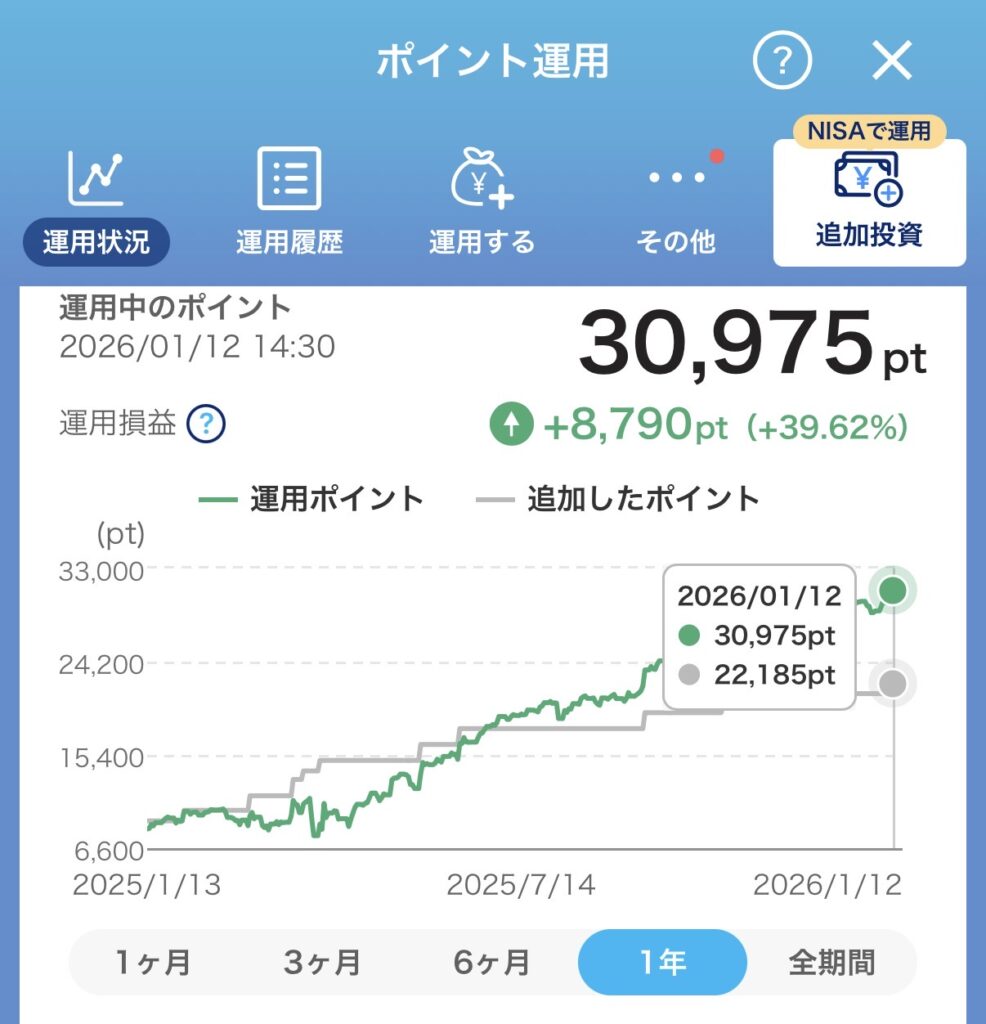This screenshot has width=986, height=1024.
Task: Tap the 運用損益 question mark icon
Action: coord(205,424)
